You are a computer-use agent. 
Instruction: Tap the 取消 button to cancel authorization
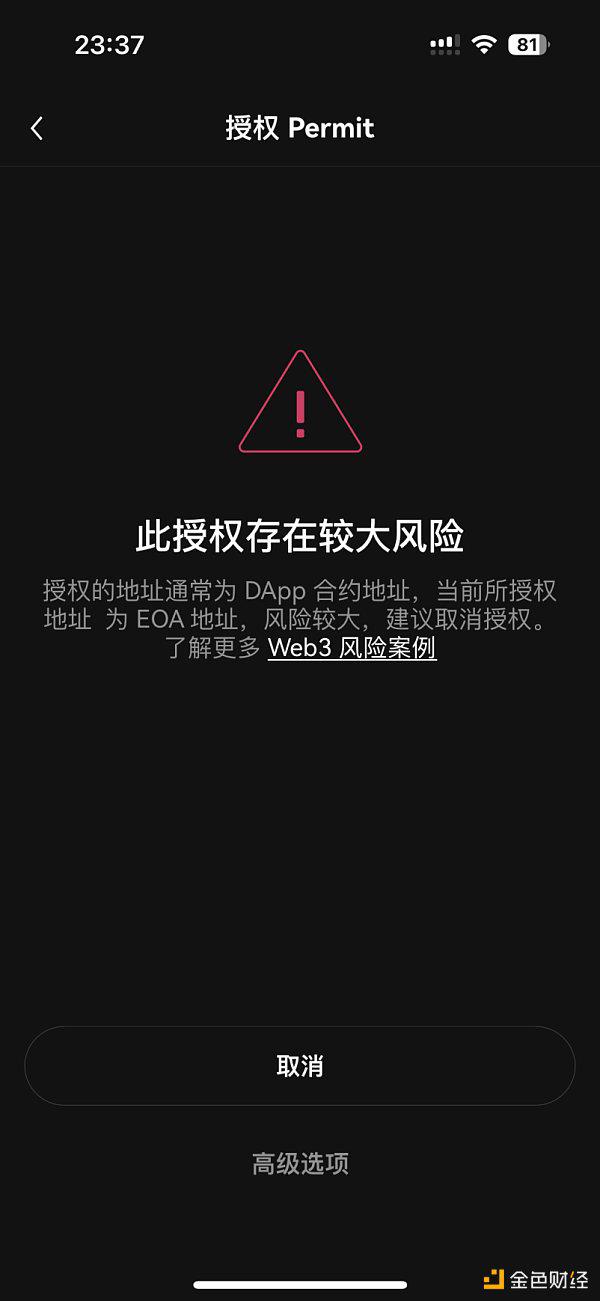[300, 1066]
